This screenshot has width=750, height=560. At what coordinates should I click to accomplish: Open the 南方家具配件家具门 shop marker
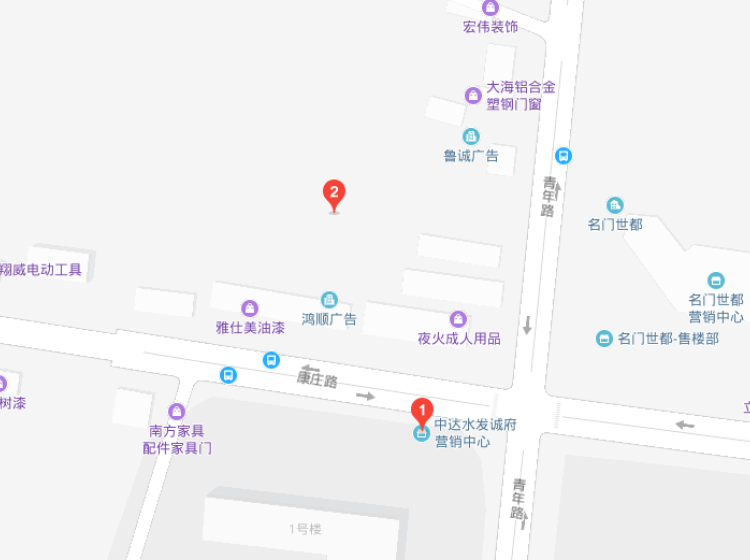click(178, 411)
